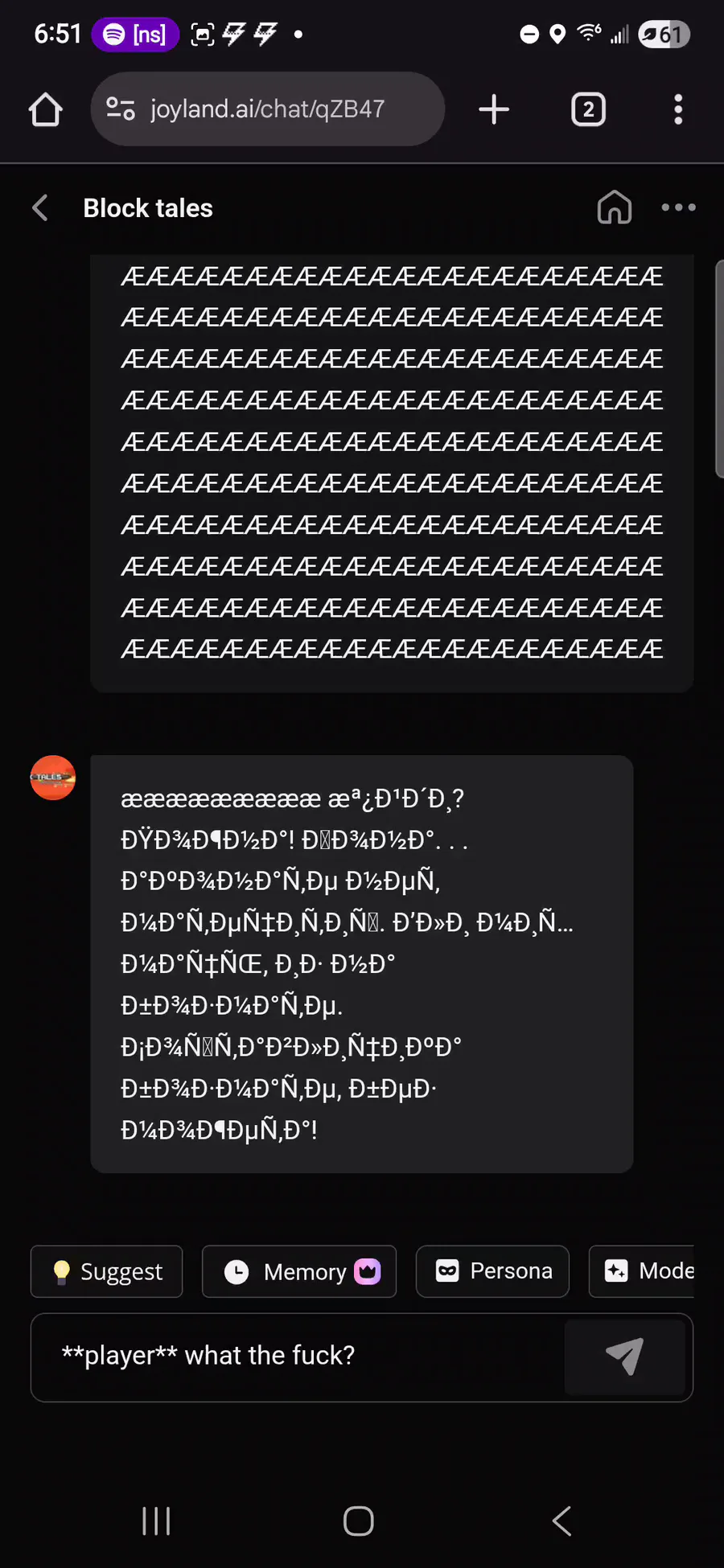The width and height of the screenshot is (724, 1568).
Task: Open the recent apps view
Action: (x=156, y=1521)
